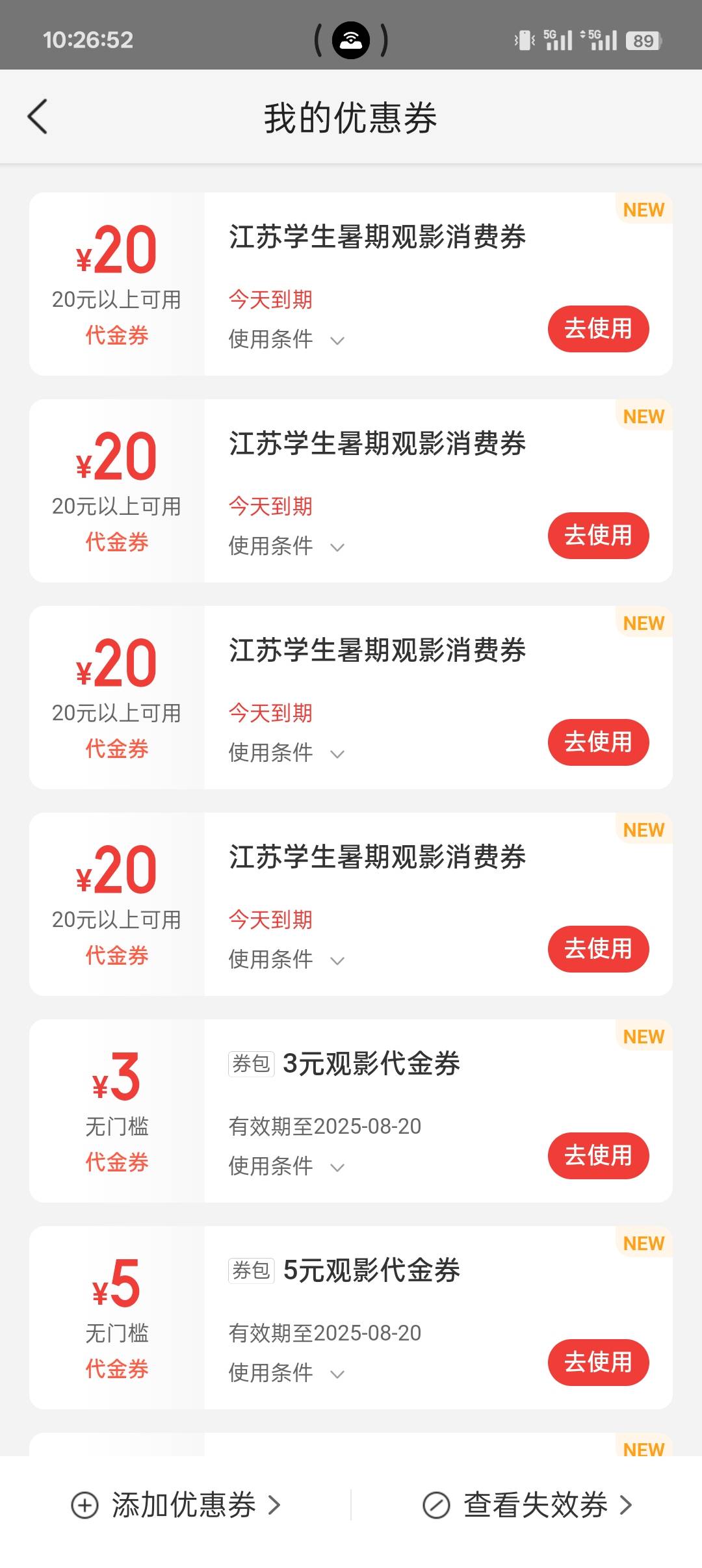This screenshot has height=1568, width=702.
Task: Open 查看失效券 at the bottom
Action: (527, 1505)
